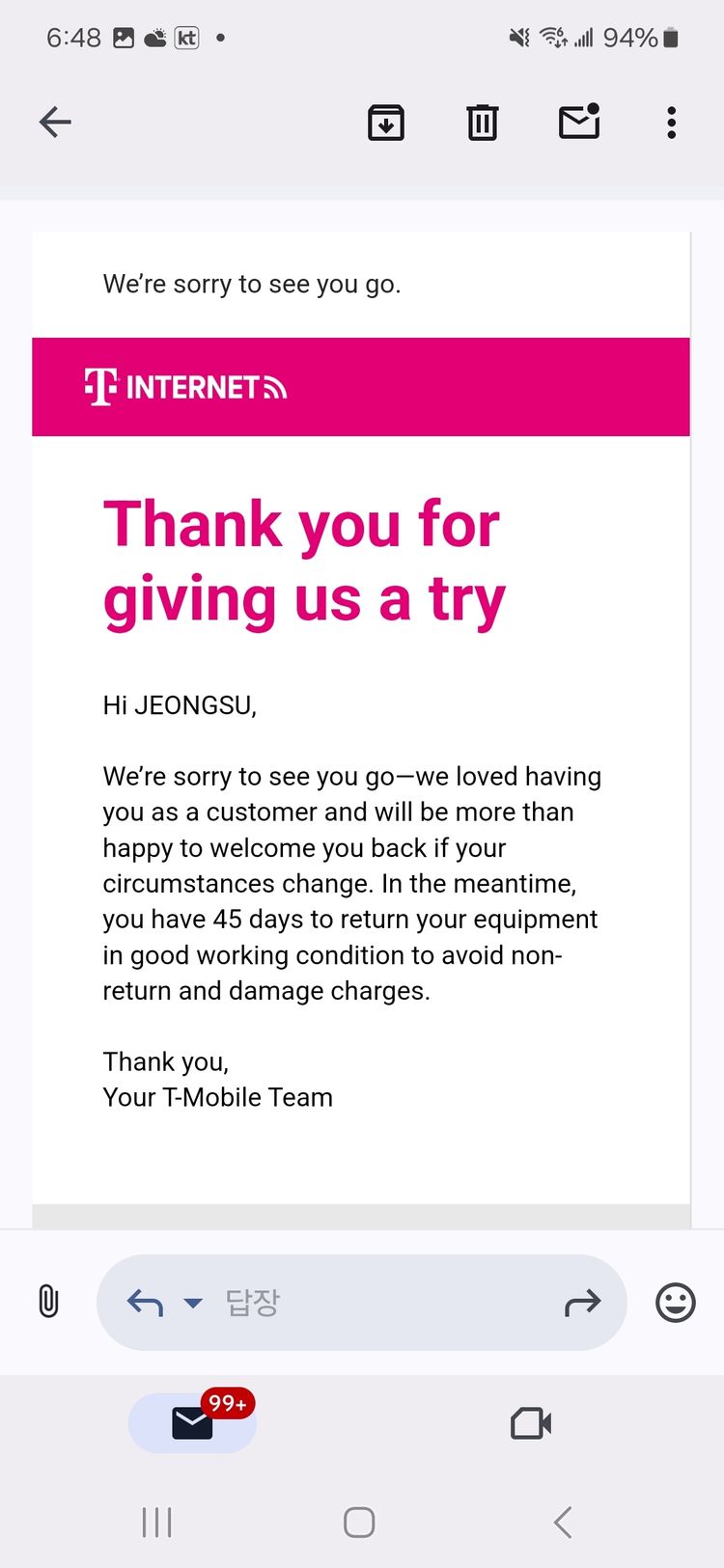Open the overflow menu
Image resolution: width=724 pixels, height=1568 pixels.
(671, 123)
